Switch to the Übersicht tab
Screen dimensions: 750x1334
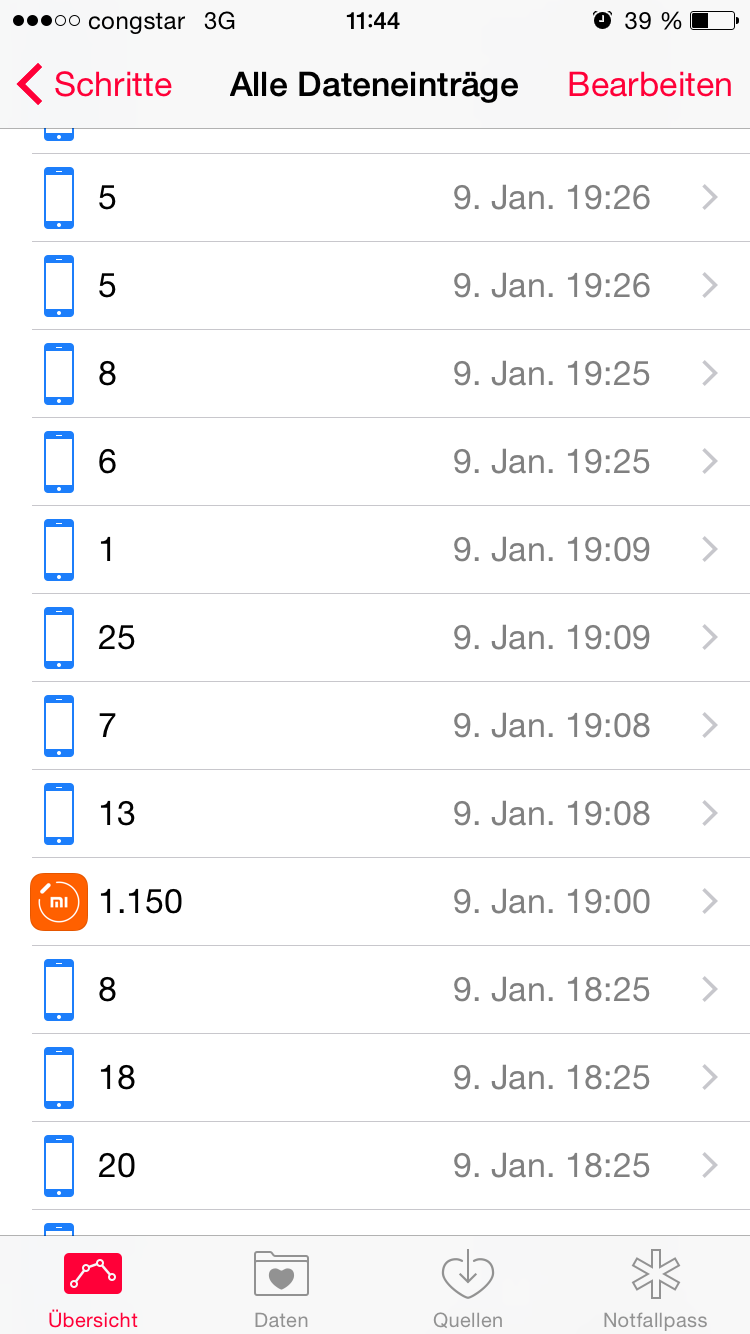point(93,1286)
